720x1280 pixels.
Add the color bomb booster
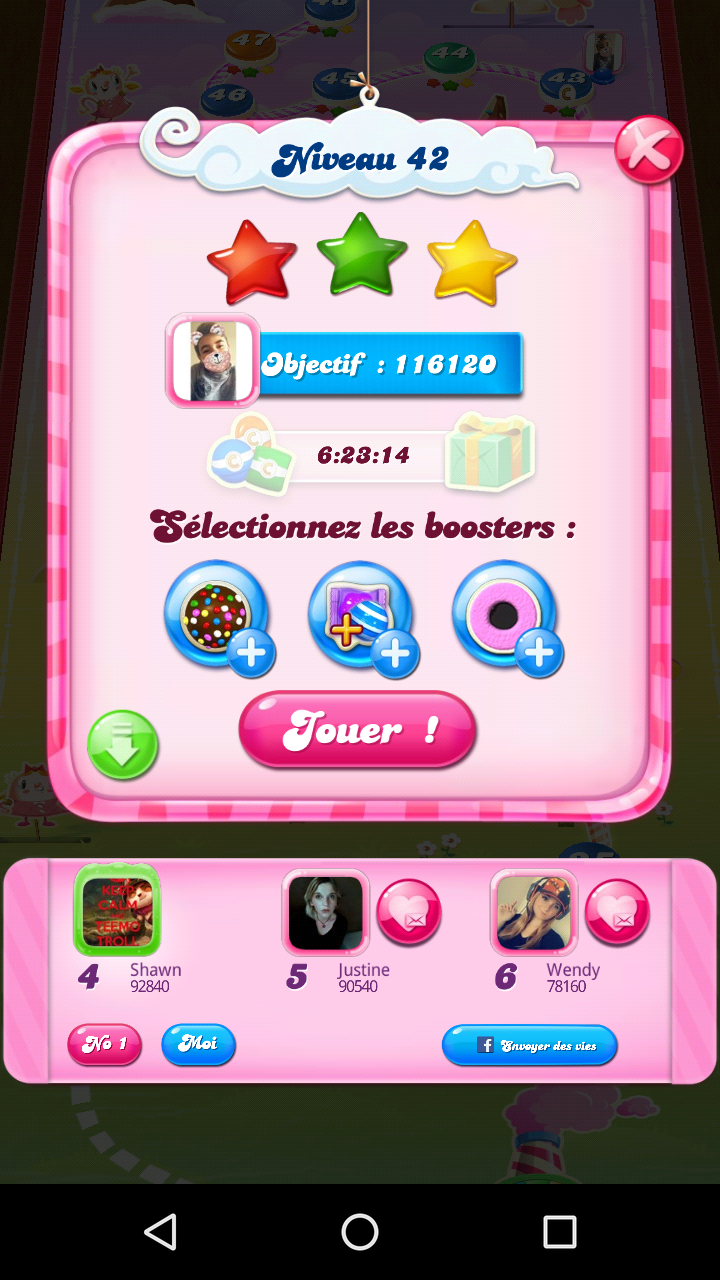click(217, 615)
